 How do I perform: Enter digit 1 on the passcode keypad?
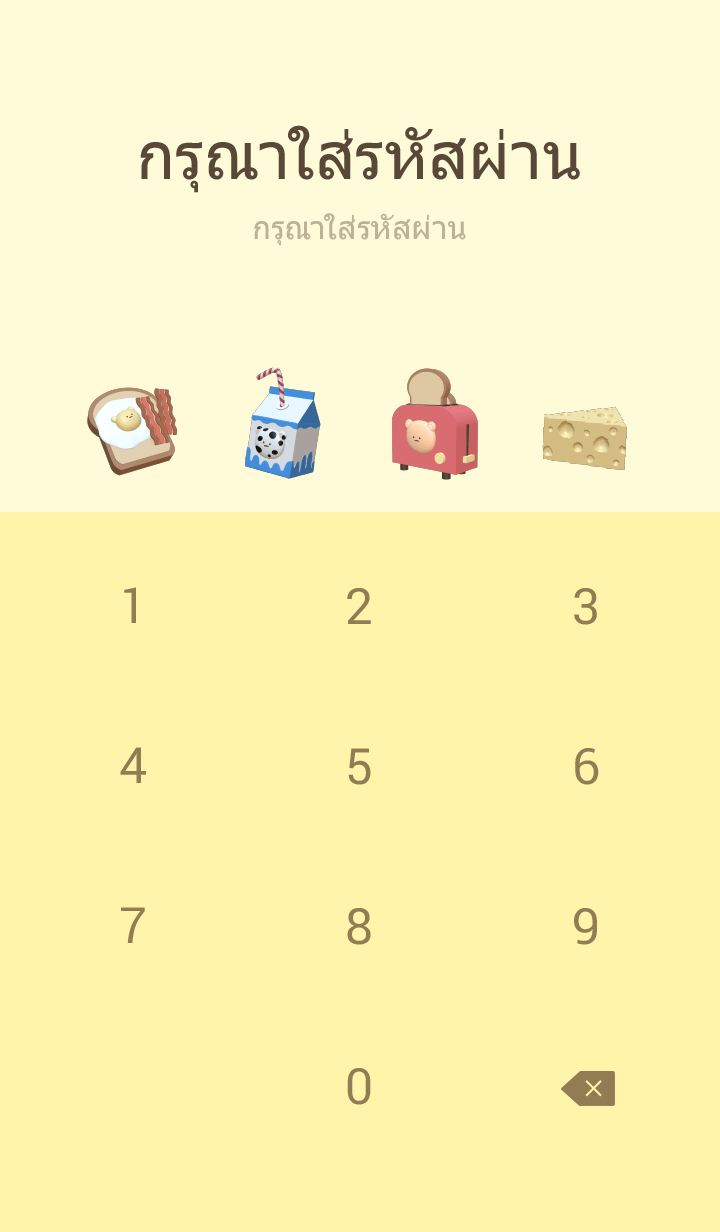click(x=132, y=607)
